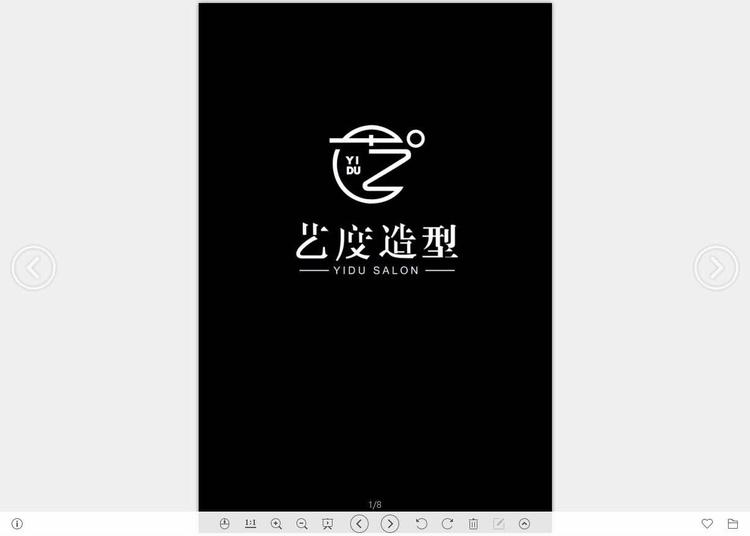Start slideshow presentation

tap(327, 524)
